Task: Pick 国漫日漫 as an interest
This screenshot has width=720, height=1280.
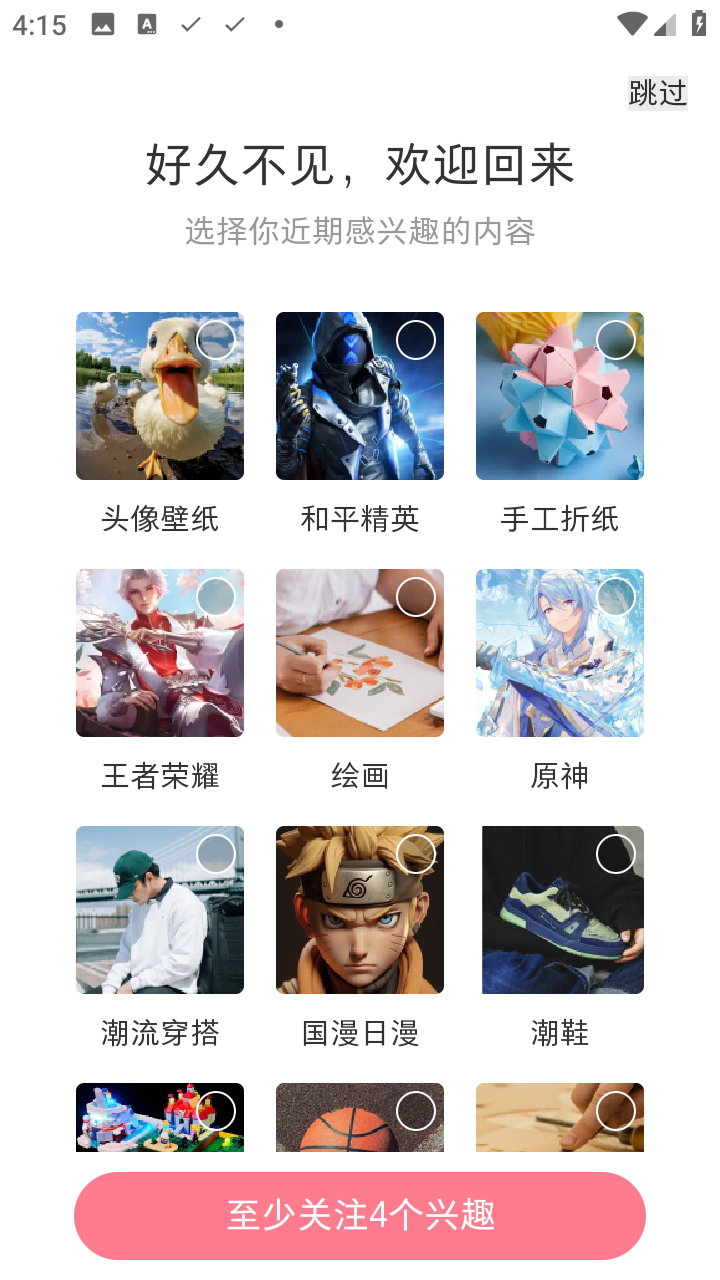Action: click(x=360, y=910)
